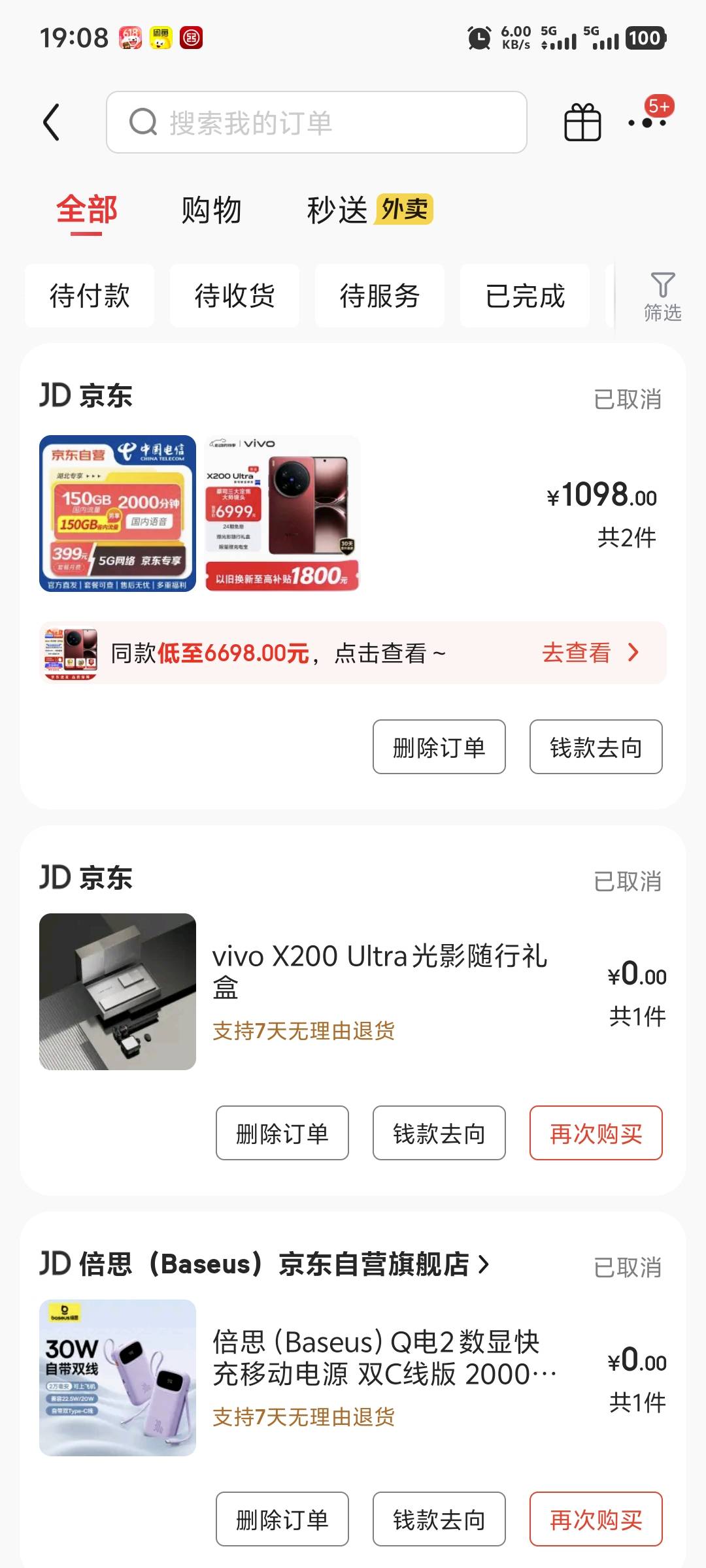Go back using the top-left arrow

coord(52,122)
